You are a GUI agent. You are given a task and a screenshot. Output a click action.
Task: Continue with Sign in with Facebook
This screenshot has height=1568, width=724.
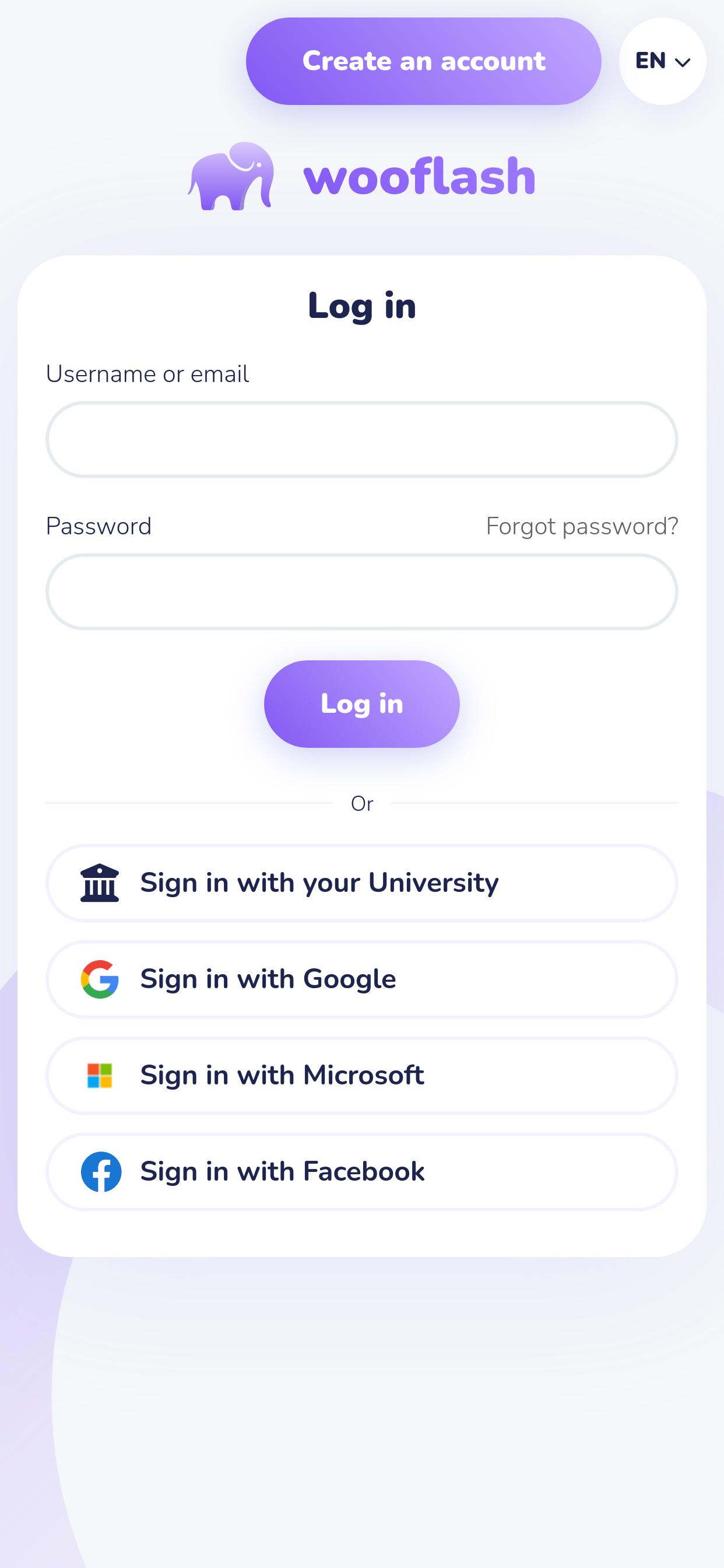[x=361, y=1171]
